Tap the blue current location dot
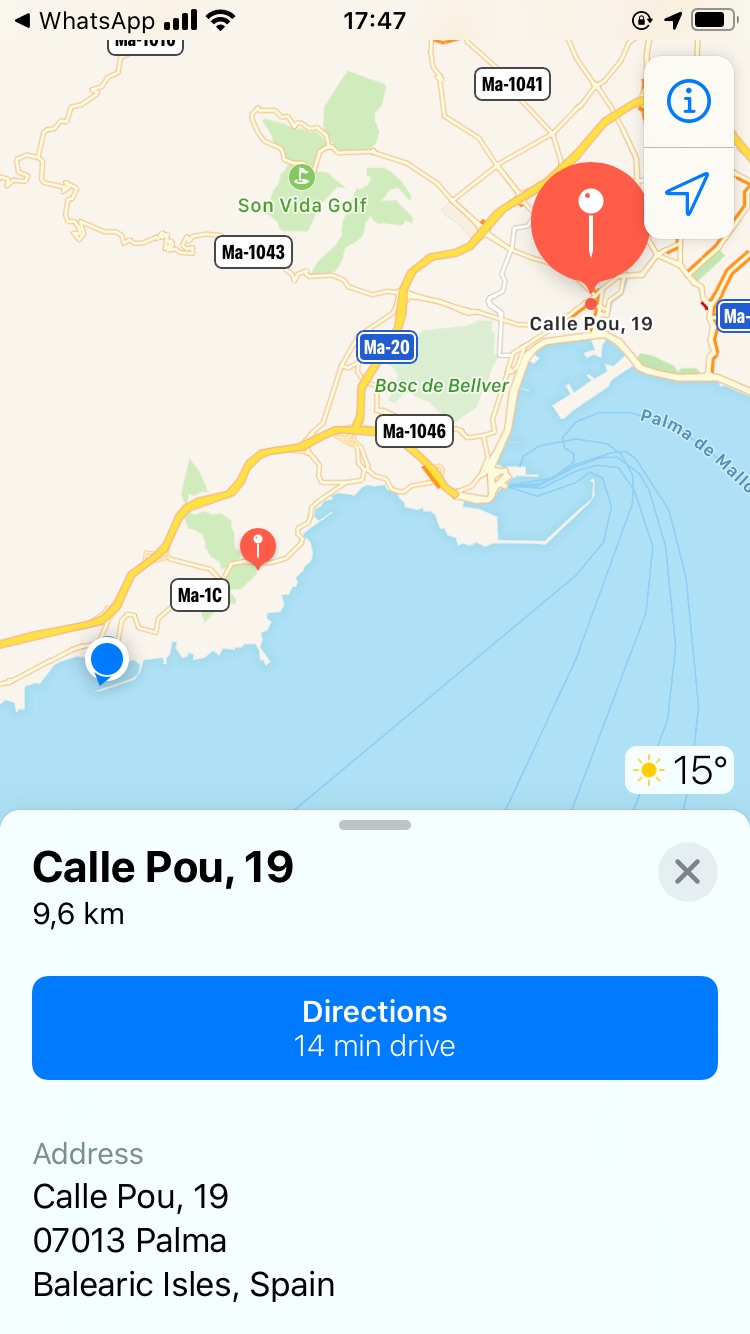Viewport: 750px width, 1334px height. click(x=106, y=660)
